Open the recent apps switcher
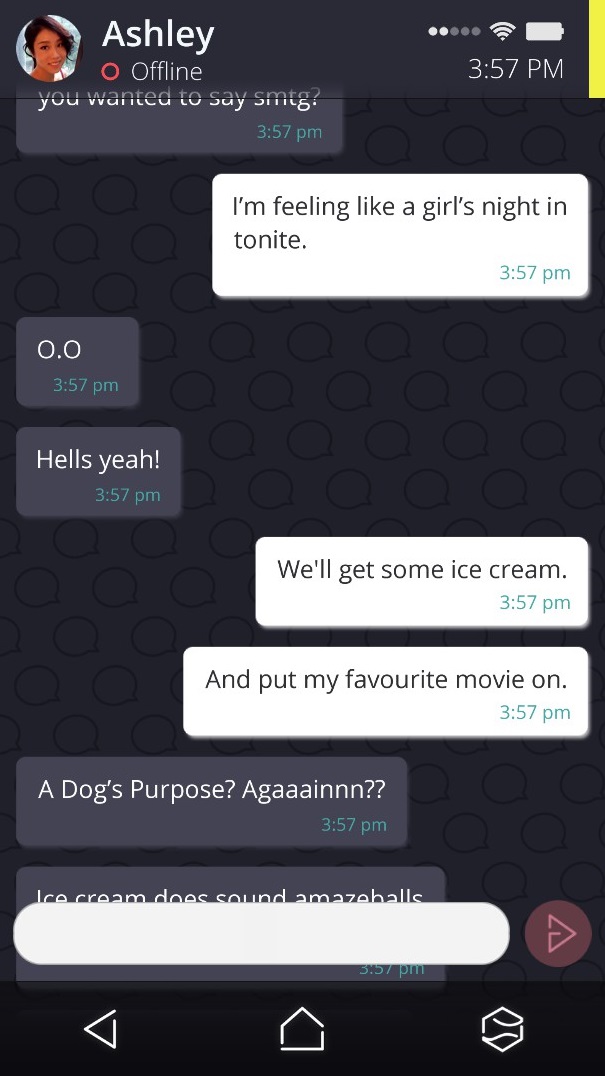The image size is (605, 1076). coord(502,1028)
